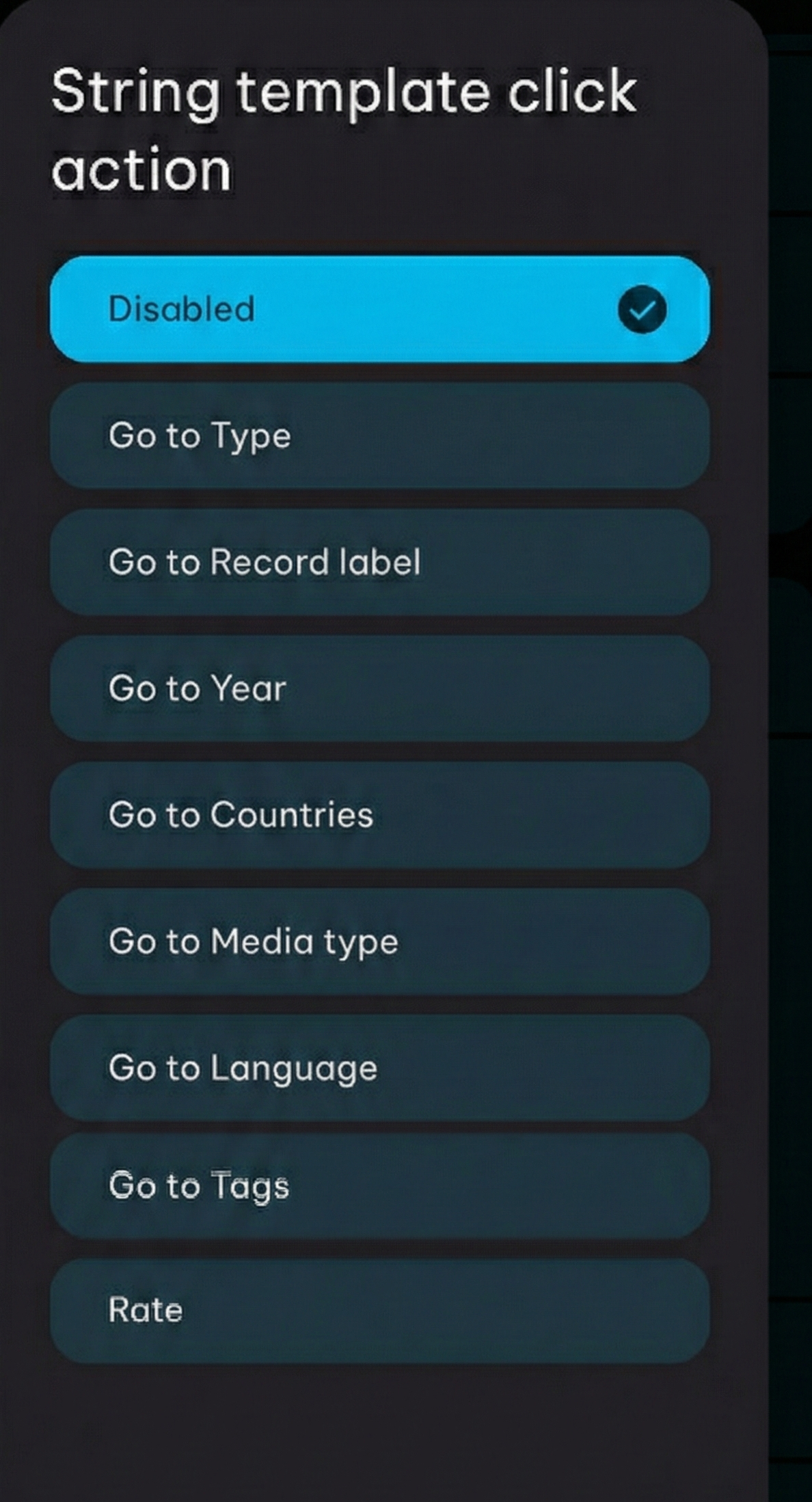Choose Go to Tags

[379, 1185]
